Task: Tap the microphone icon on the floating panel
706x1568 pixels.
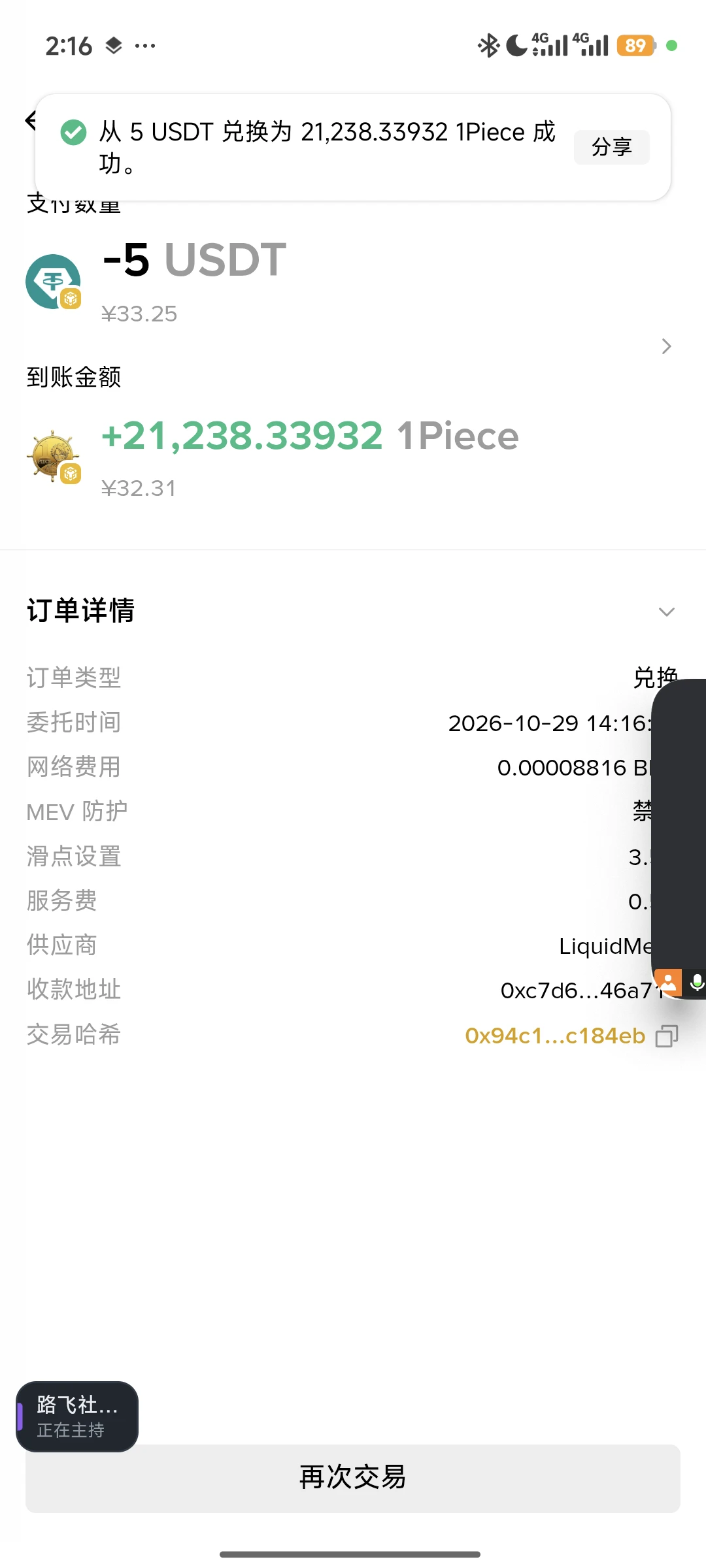Action: point(697,982)
